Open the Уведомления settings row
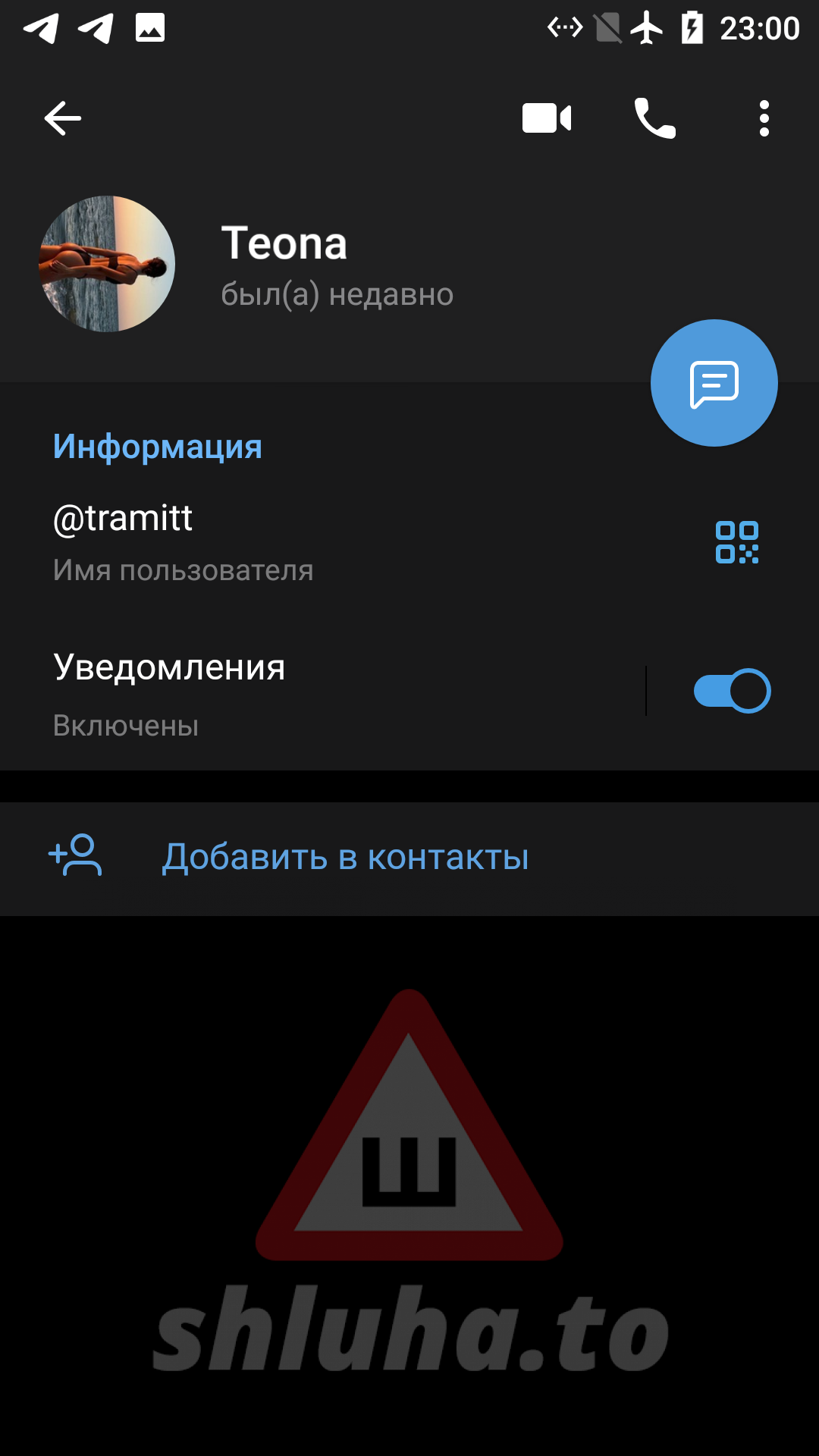Screen dimensions: 819x1456 coord(303,694)
